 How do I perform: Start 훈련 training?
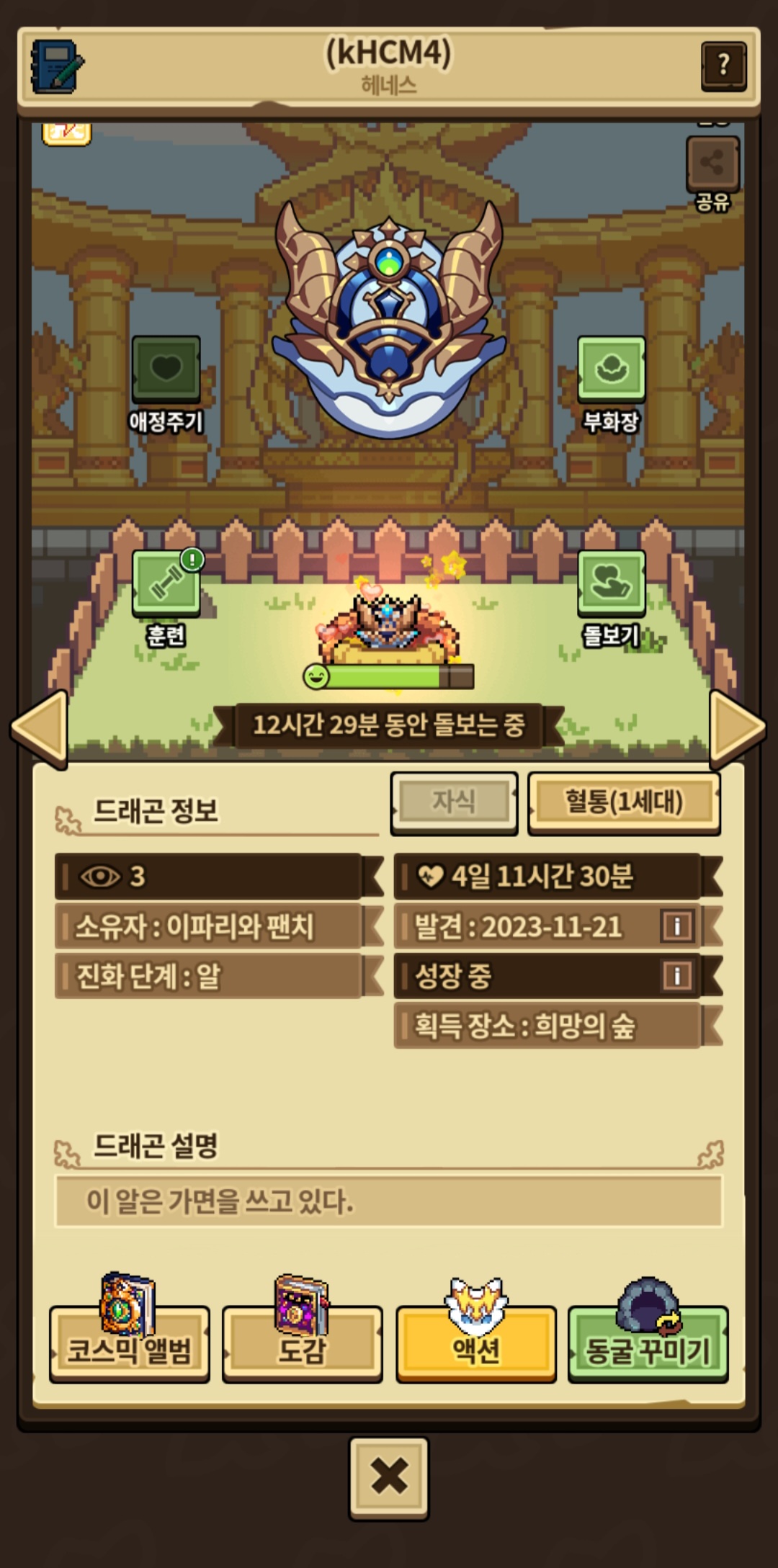(x=166, y=583)
